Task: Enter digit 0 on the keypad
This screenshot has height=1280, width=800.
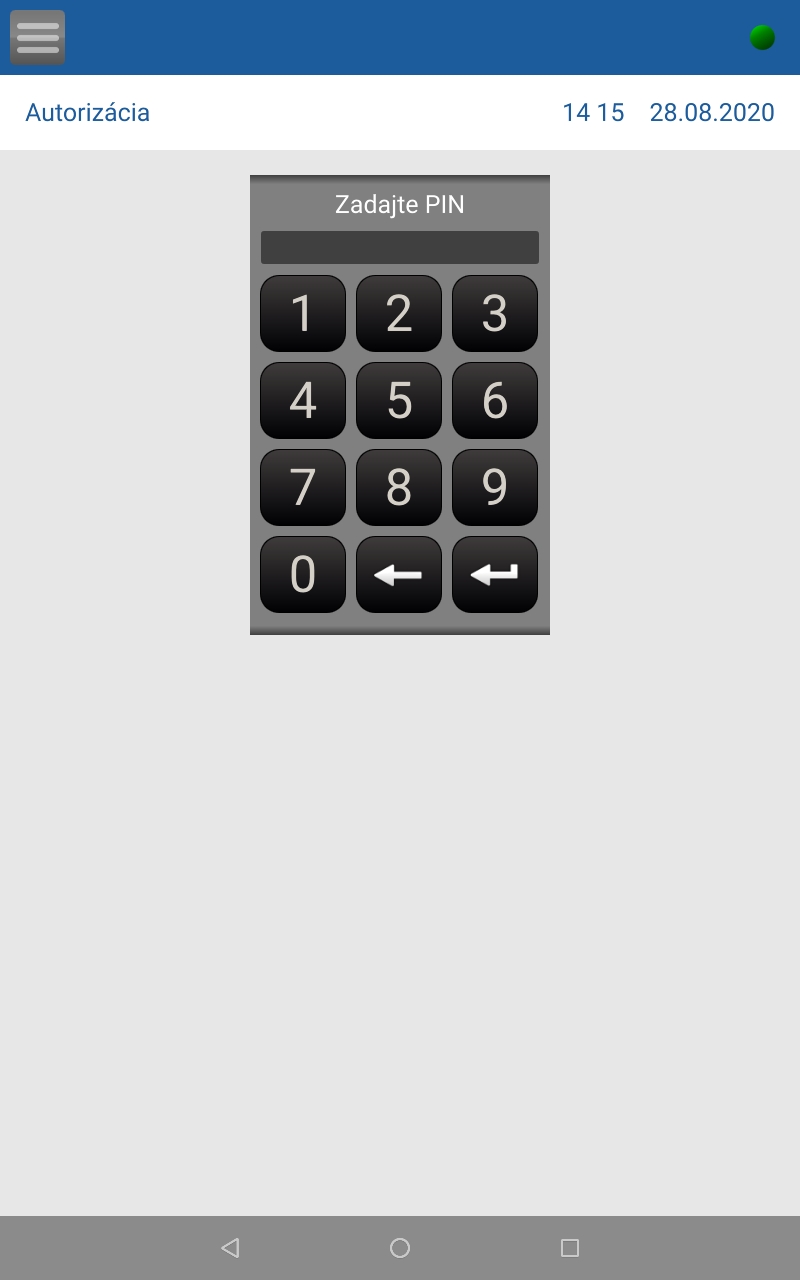Action: [x=303, y=575]
